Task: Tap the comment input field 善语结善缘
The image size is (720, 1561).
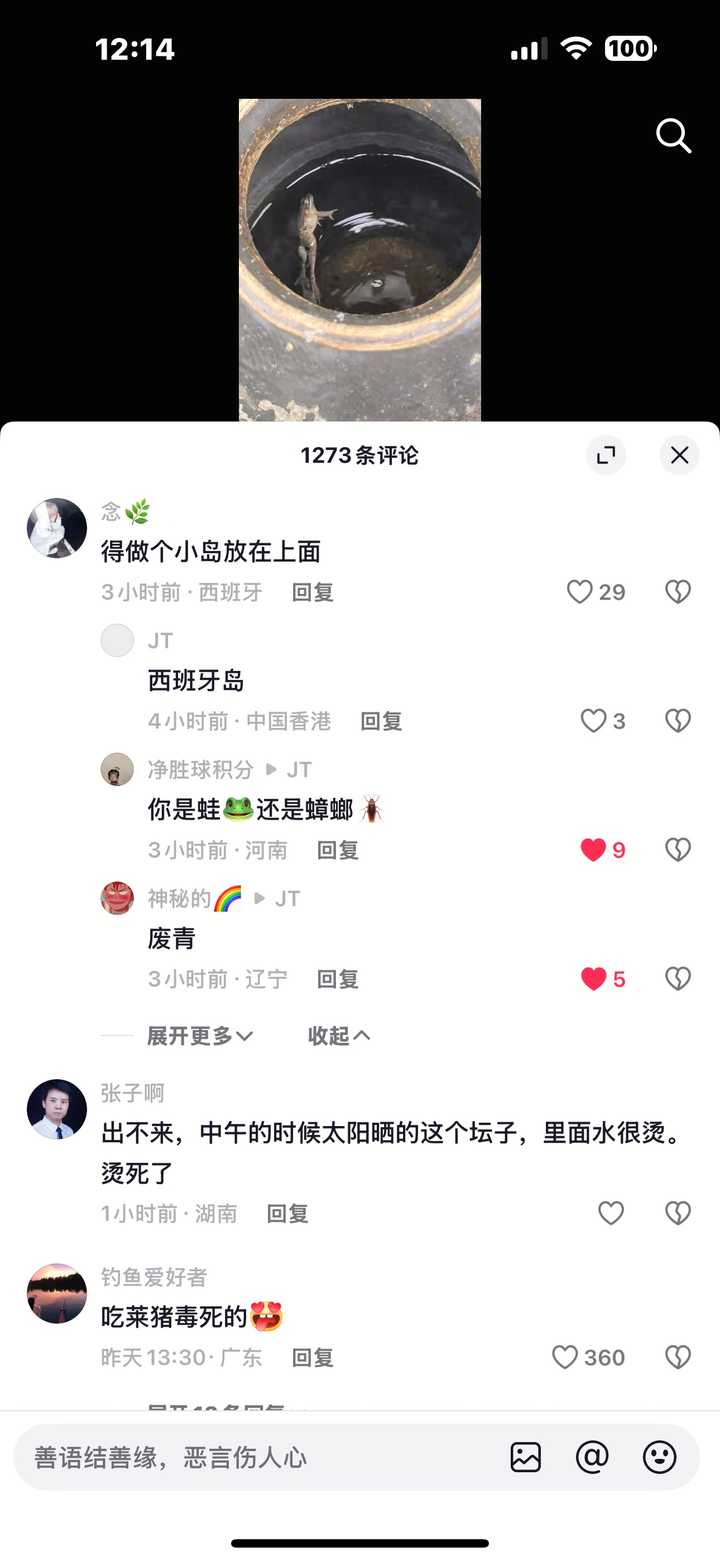Action: pyautogui.click(x=250, y=1457)
